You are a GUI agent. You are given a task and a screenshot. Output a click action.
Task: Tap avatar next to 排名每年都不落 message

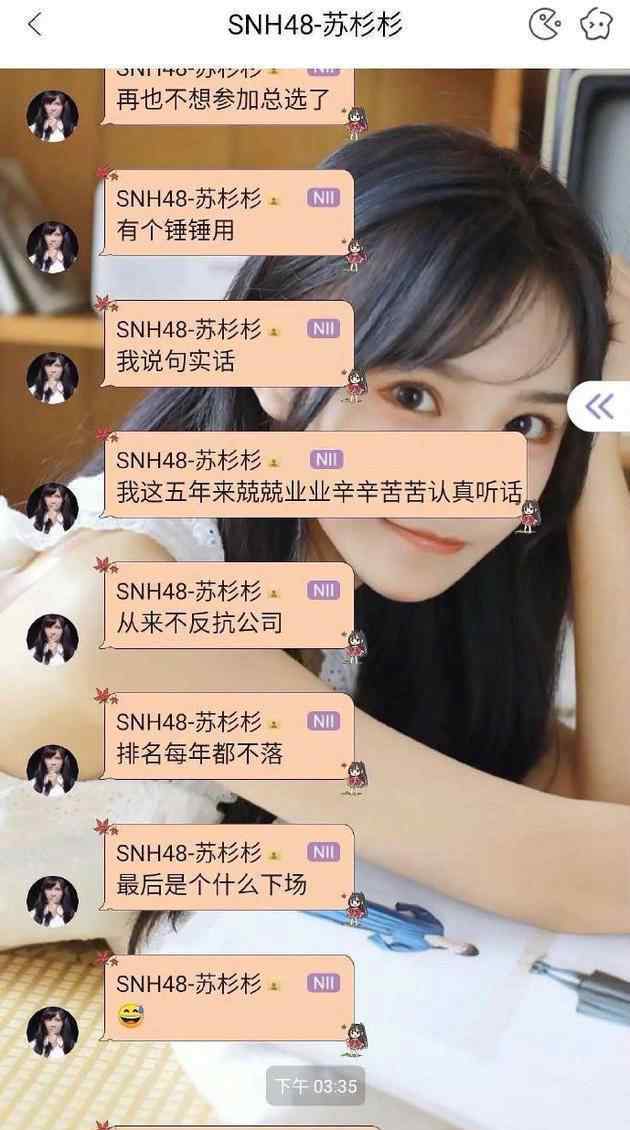(52, 770)
